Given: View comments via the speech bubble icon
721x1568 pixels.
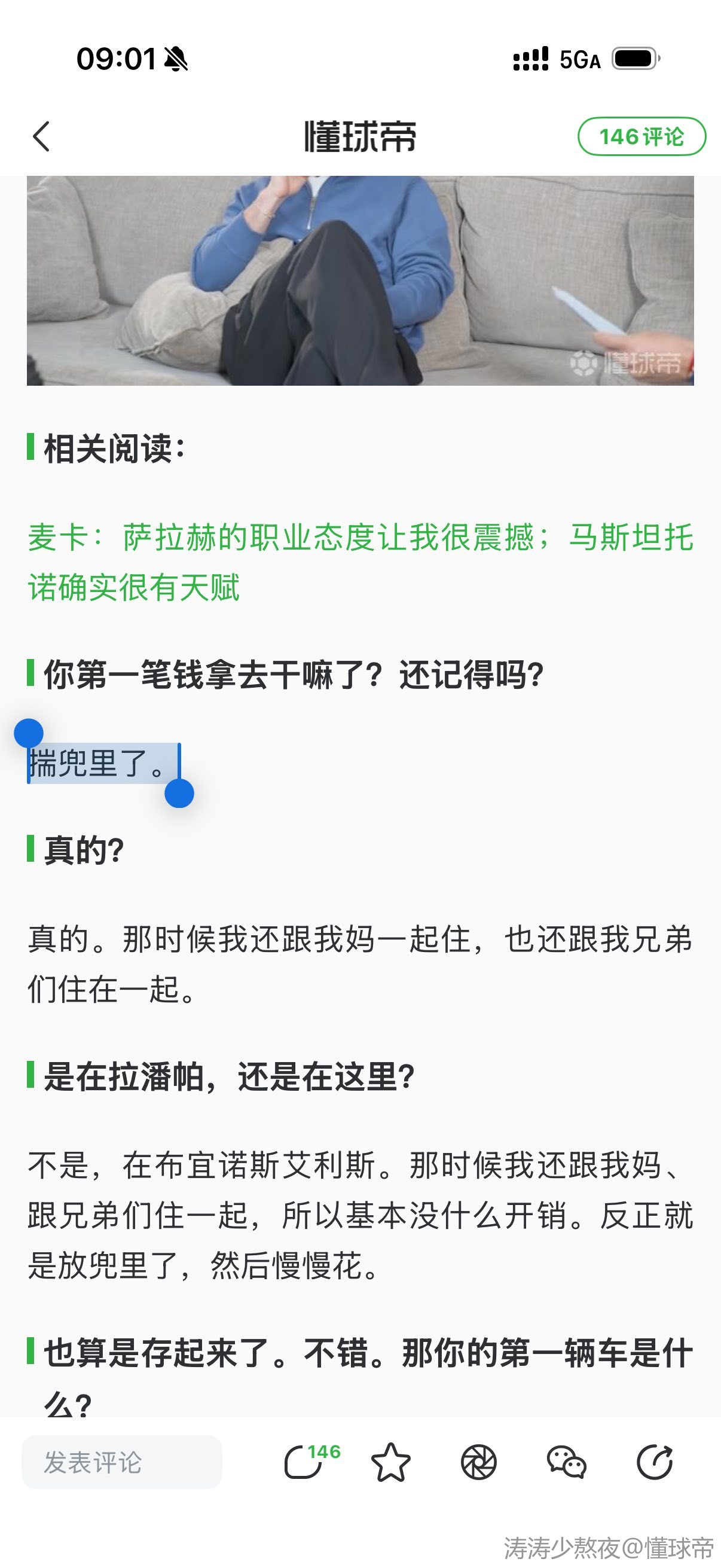Looking at the screenshot, I should coord(304,1462).
